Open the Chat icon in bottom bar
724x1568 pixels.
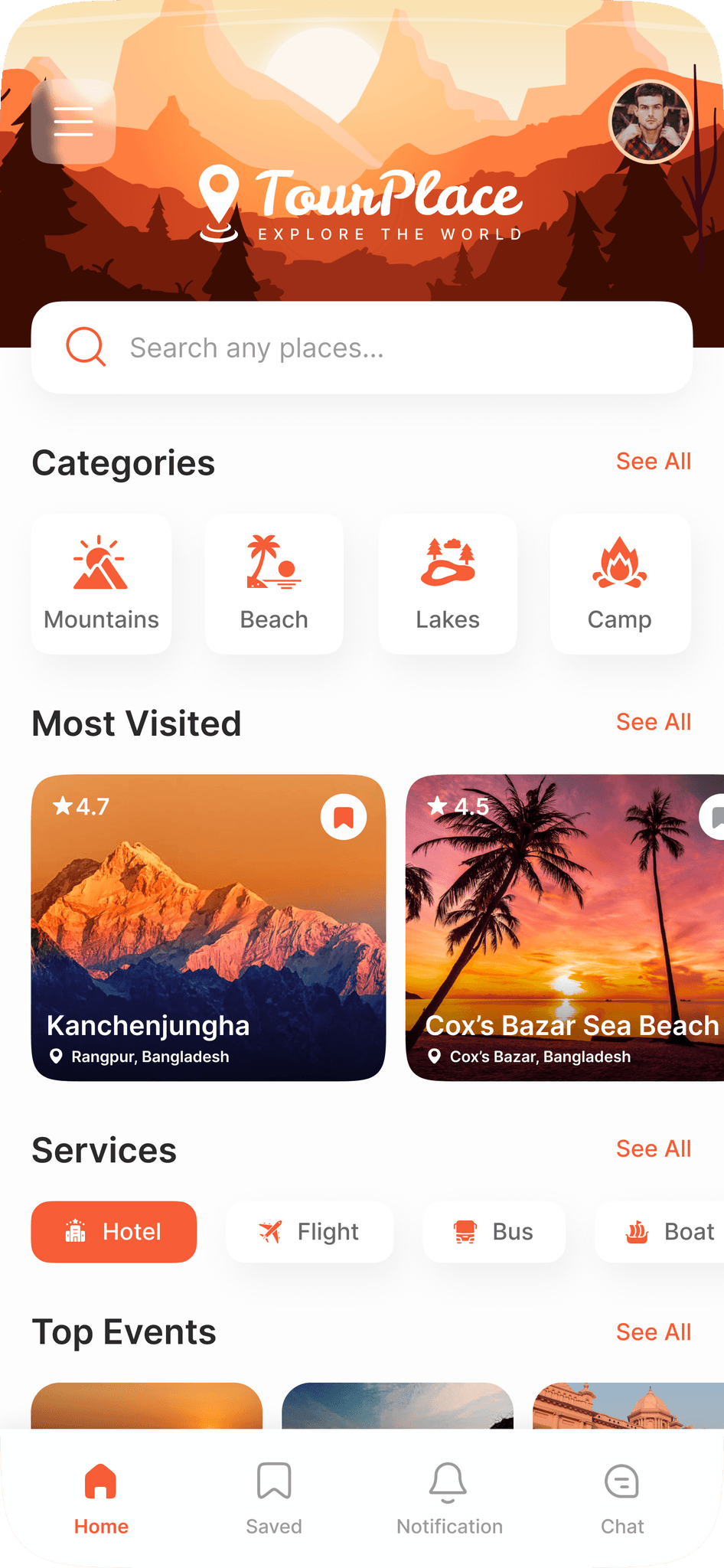[x=622, y=1484]
